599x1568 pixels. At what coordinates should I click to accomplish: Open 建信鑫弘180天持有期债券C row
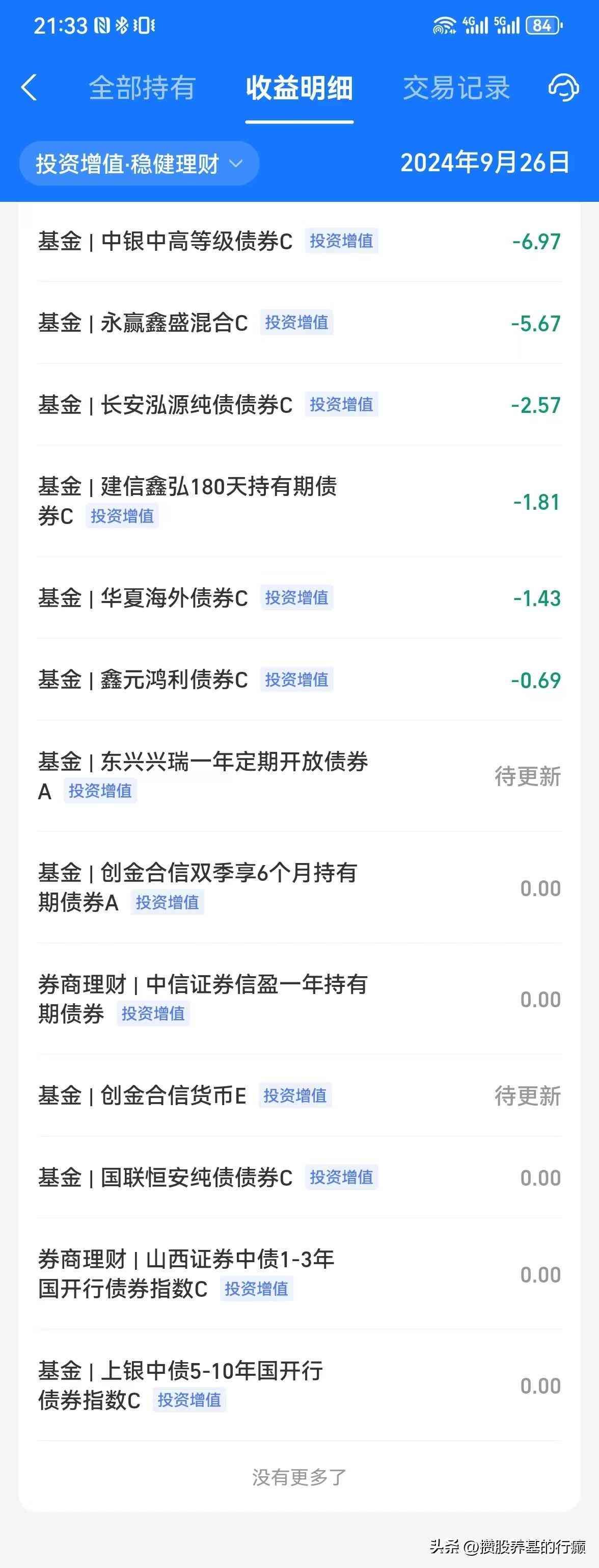(187, 501)
